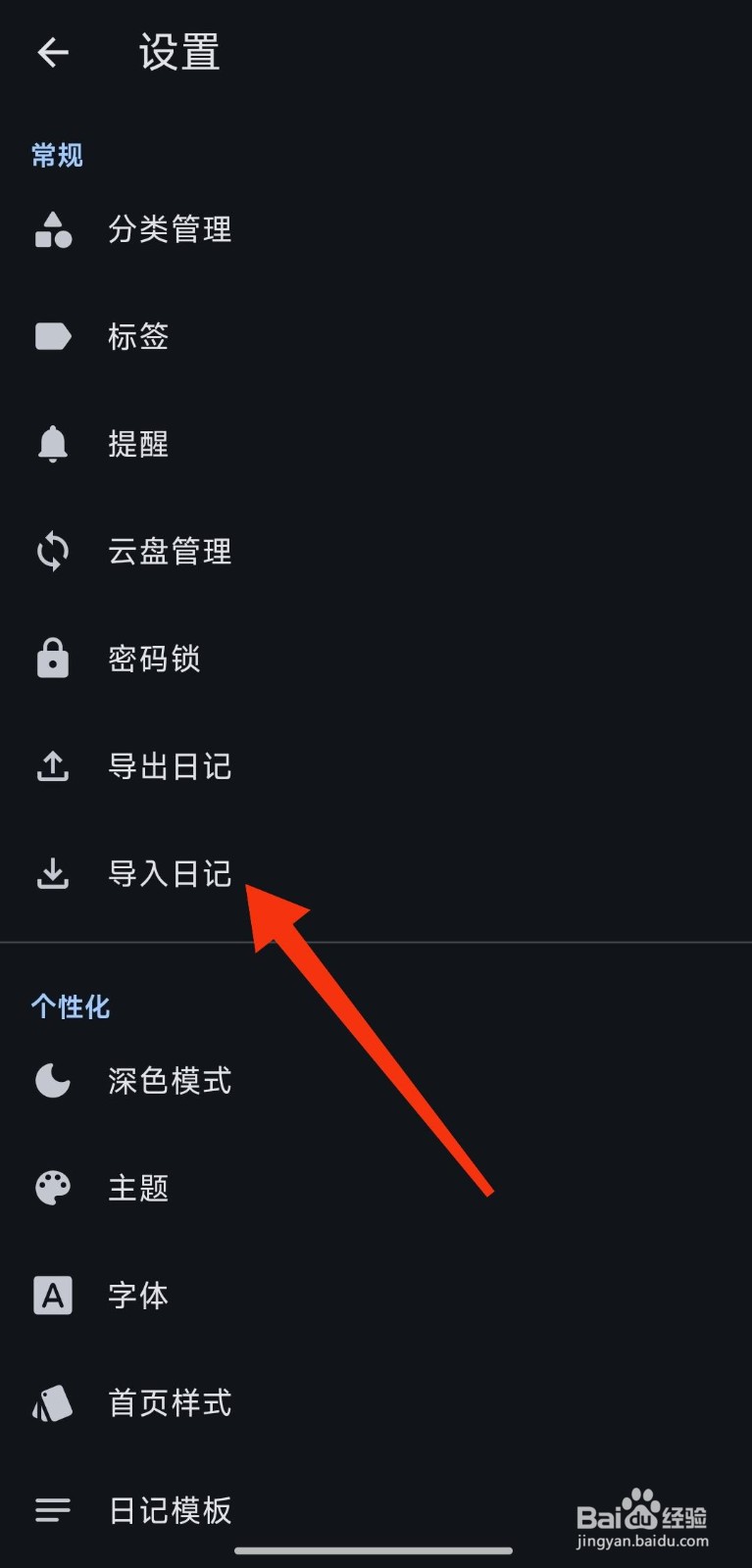This screenshot has width=752, height=1568.
Task: Tap the upload icon beside 导出日记
Action: coord(52,766)
